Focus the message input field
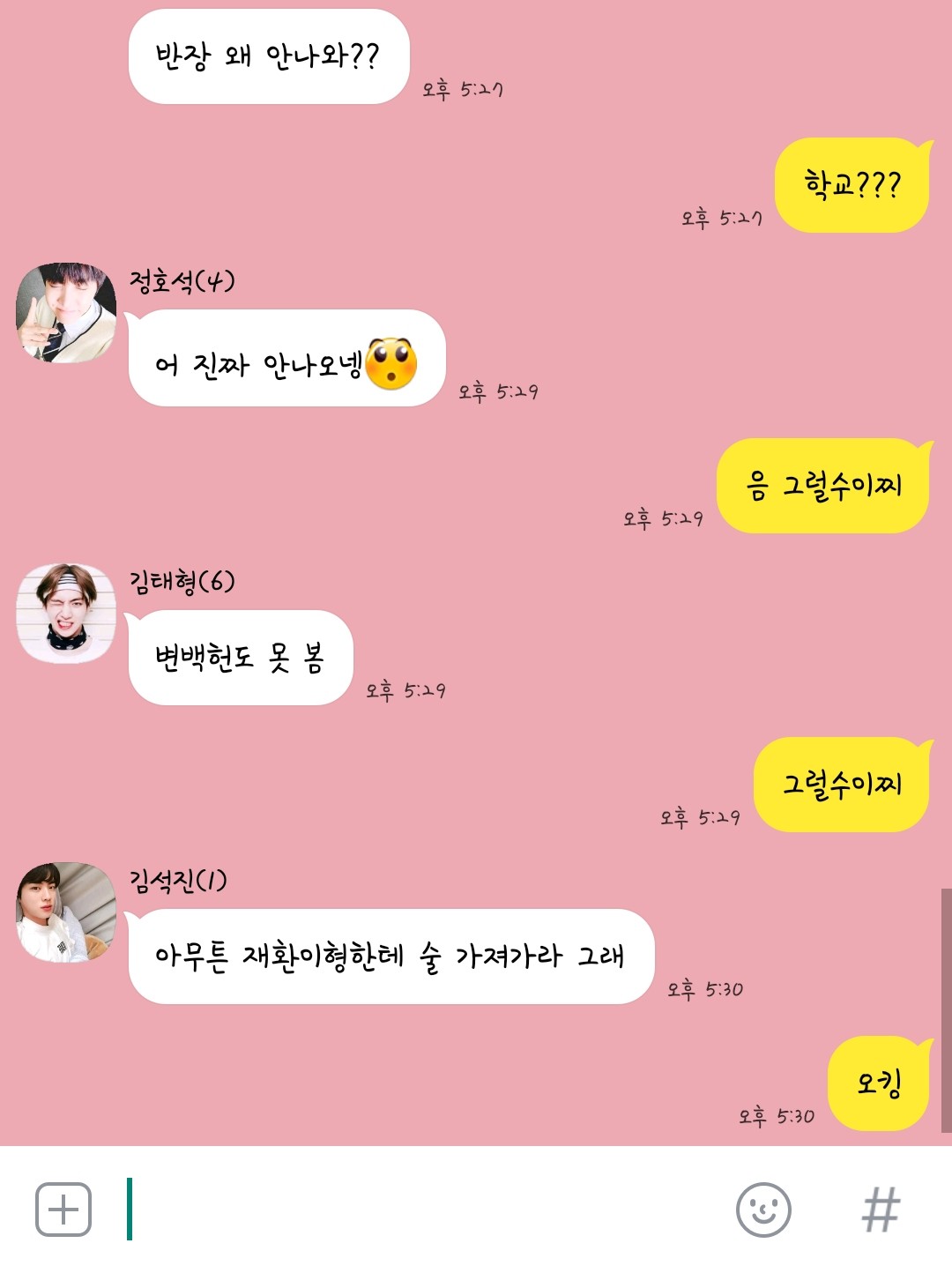Viewport: 952px width, 1273px height. tap(423, 1210)
